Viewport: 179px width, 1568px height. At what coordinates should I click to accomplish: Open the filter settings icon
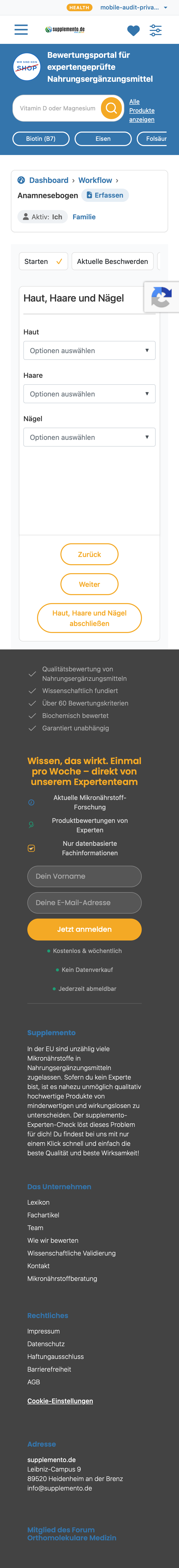[x=156, y=30]
